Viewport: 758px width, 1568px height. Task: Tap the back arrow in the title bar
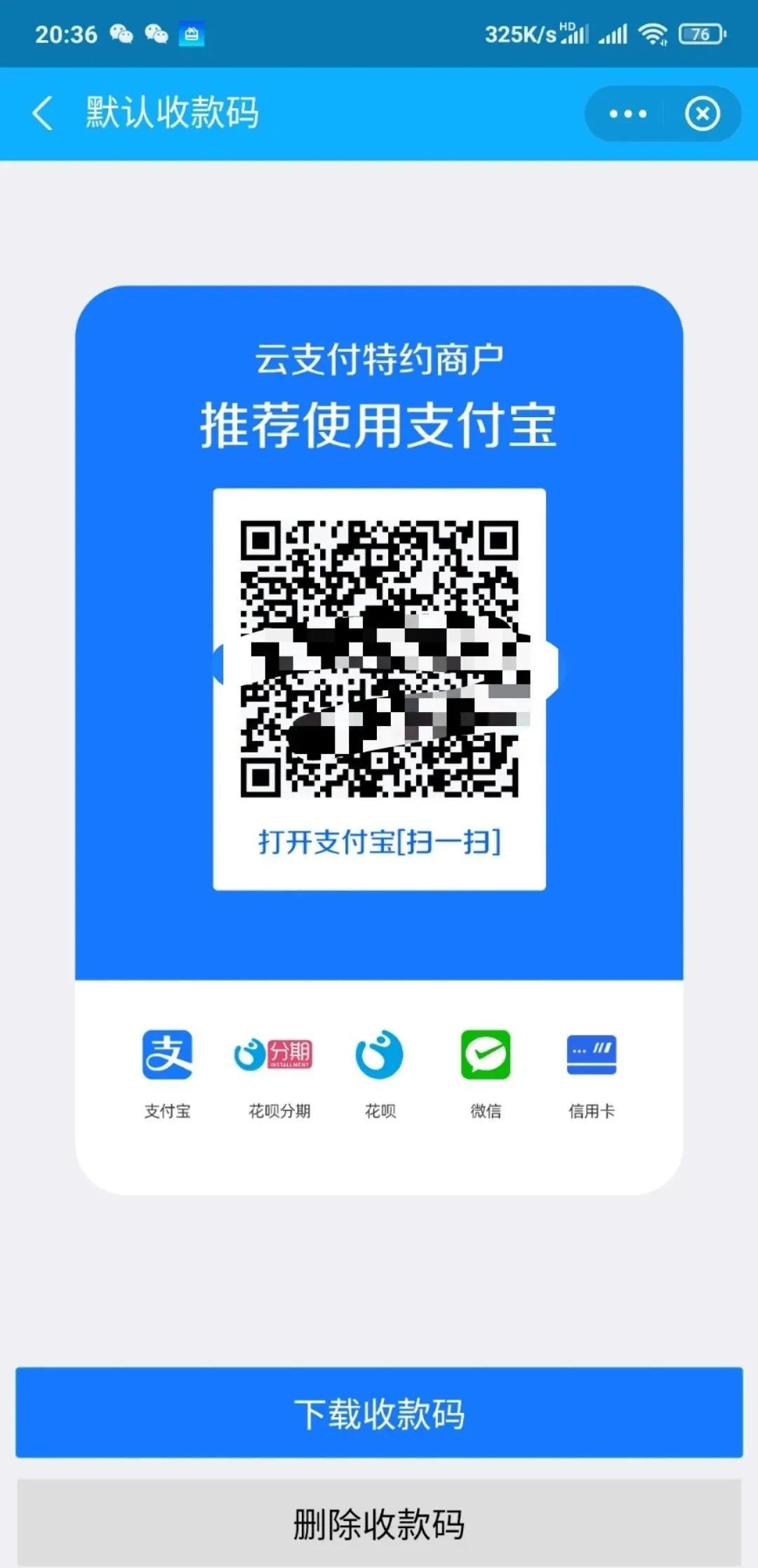44,112
